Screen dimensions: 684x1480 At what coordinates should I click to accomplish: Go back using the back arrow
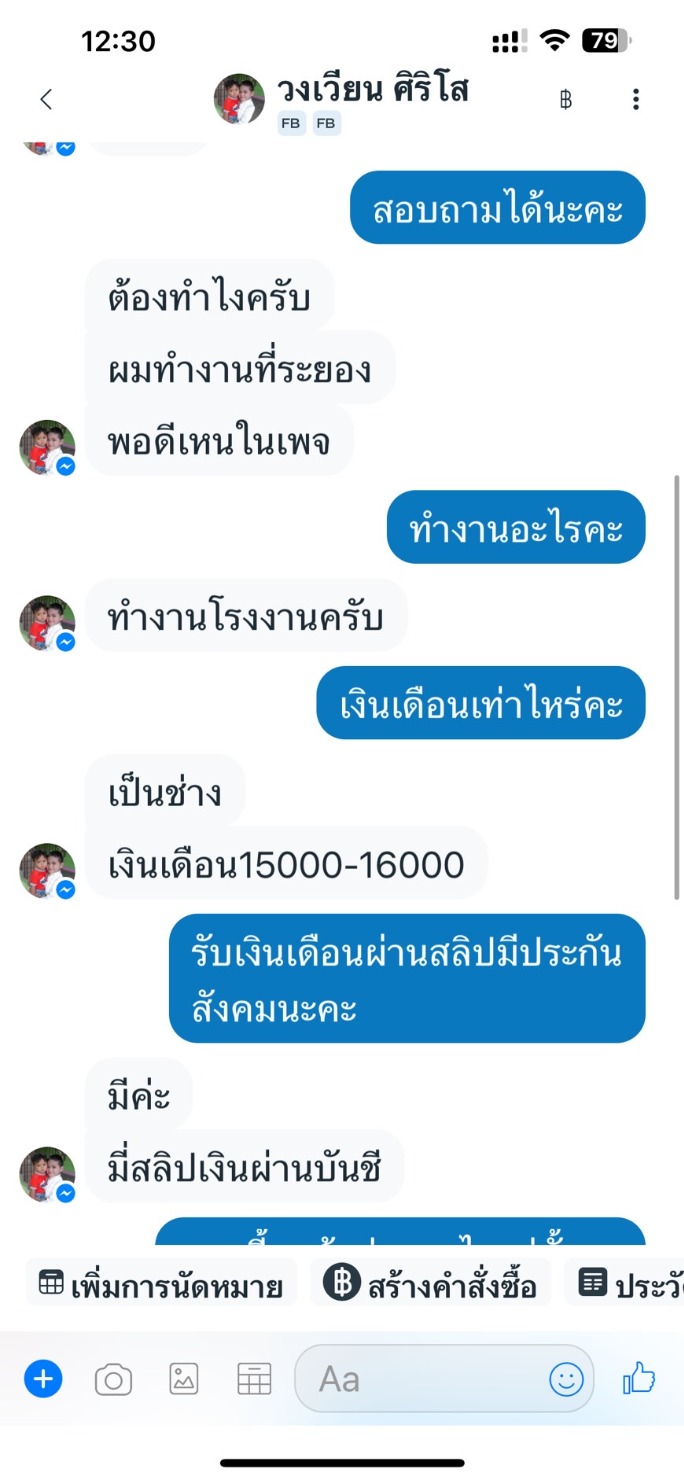[x=45, y=99]
